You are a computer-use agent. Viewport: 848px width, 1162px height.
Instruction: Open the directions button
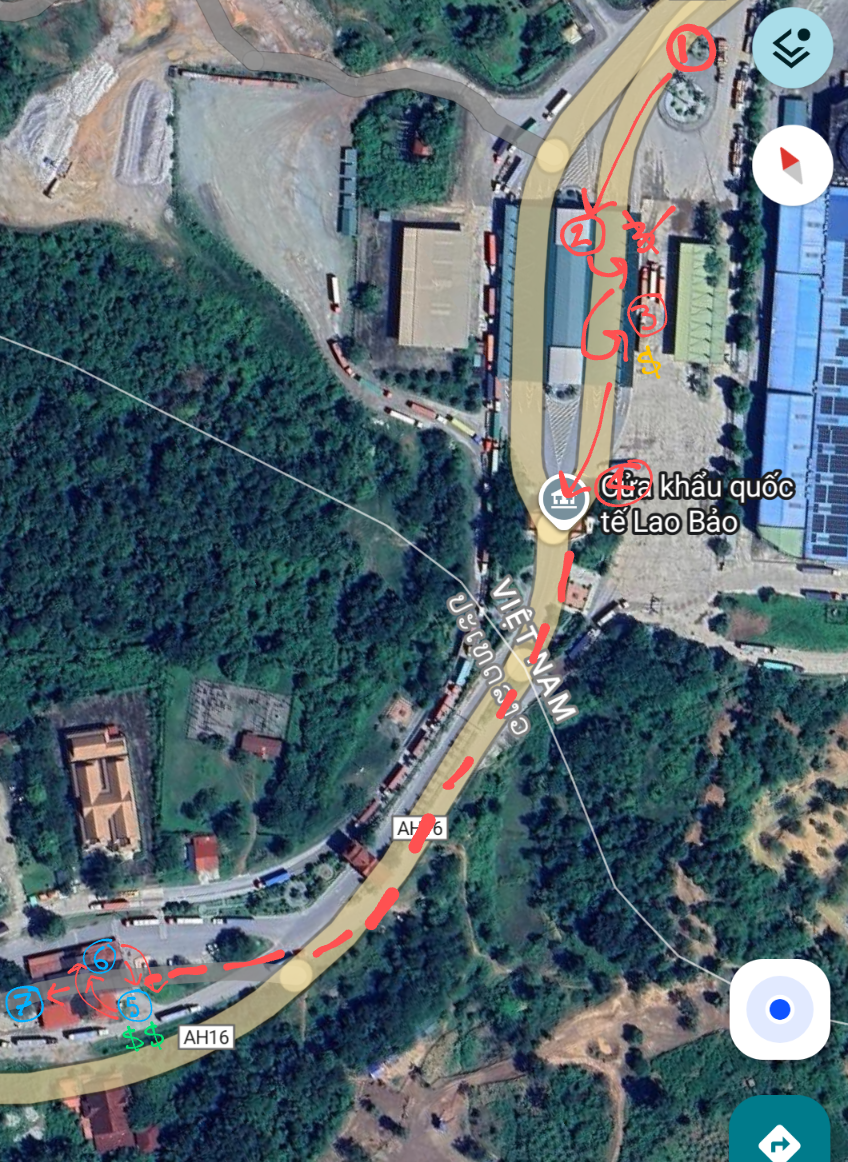(780, 1136)
